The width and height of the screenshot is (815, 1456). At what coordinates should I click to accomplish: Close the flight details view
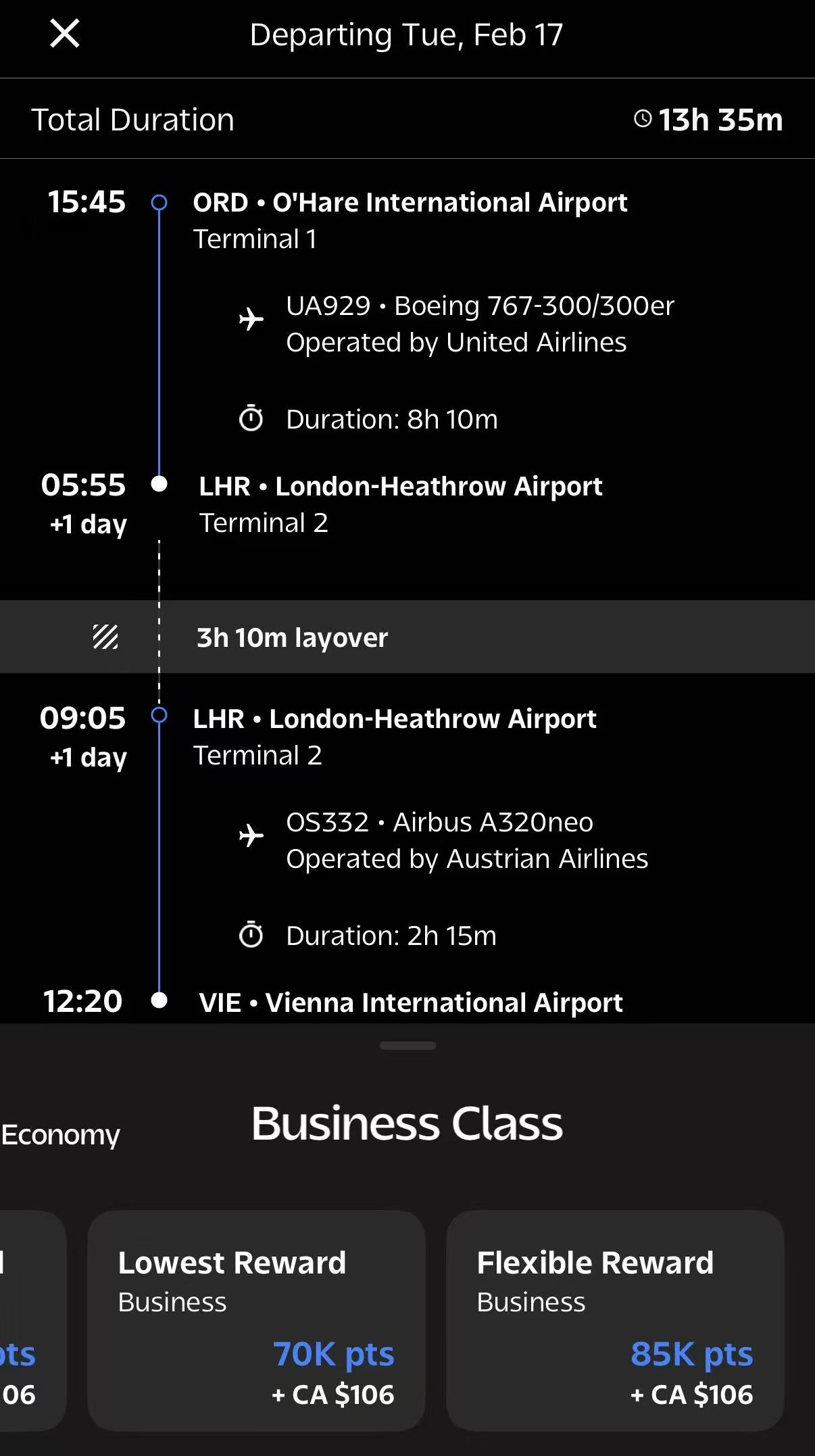click(x=65, y=34)
